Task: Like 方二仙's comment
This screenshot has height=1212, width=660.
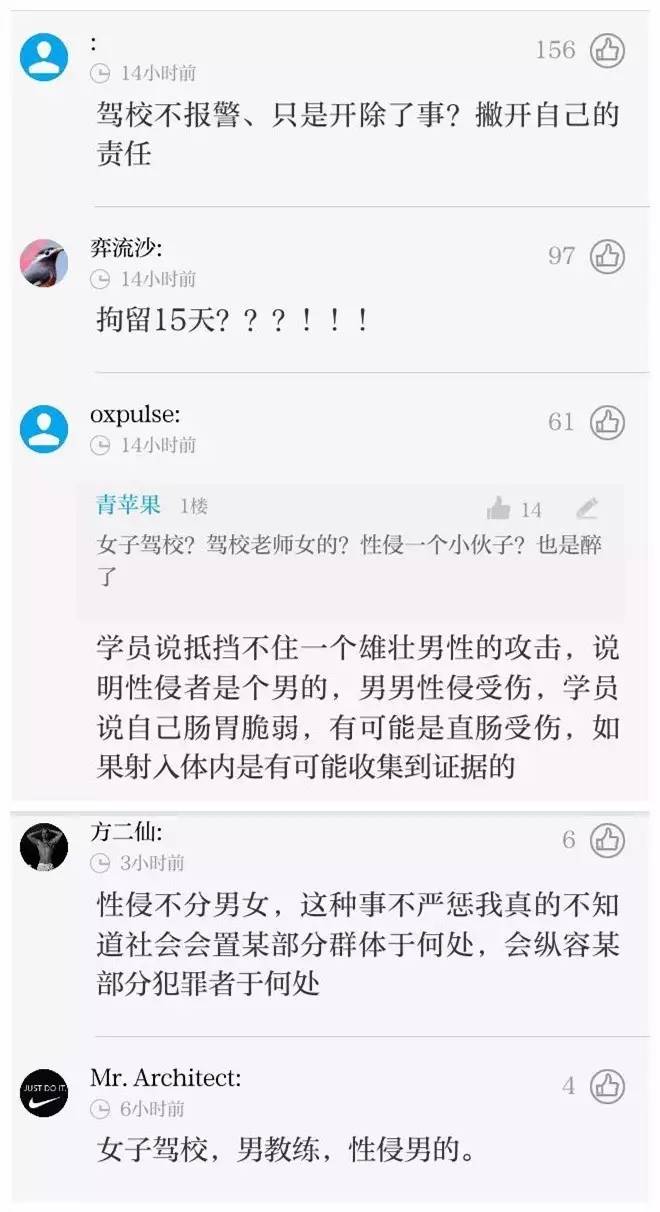Action: [607, 840]
